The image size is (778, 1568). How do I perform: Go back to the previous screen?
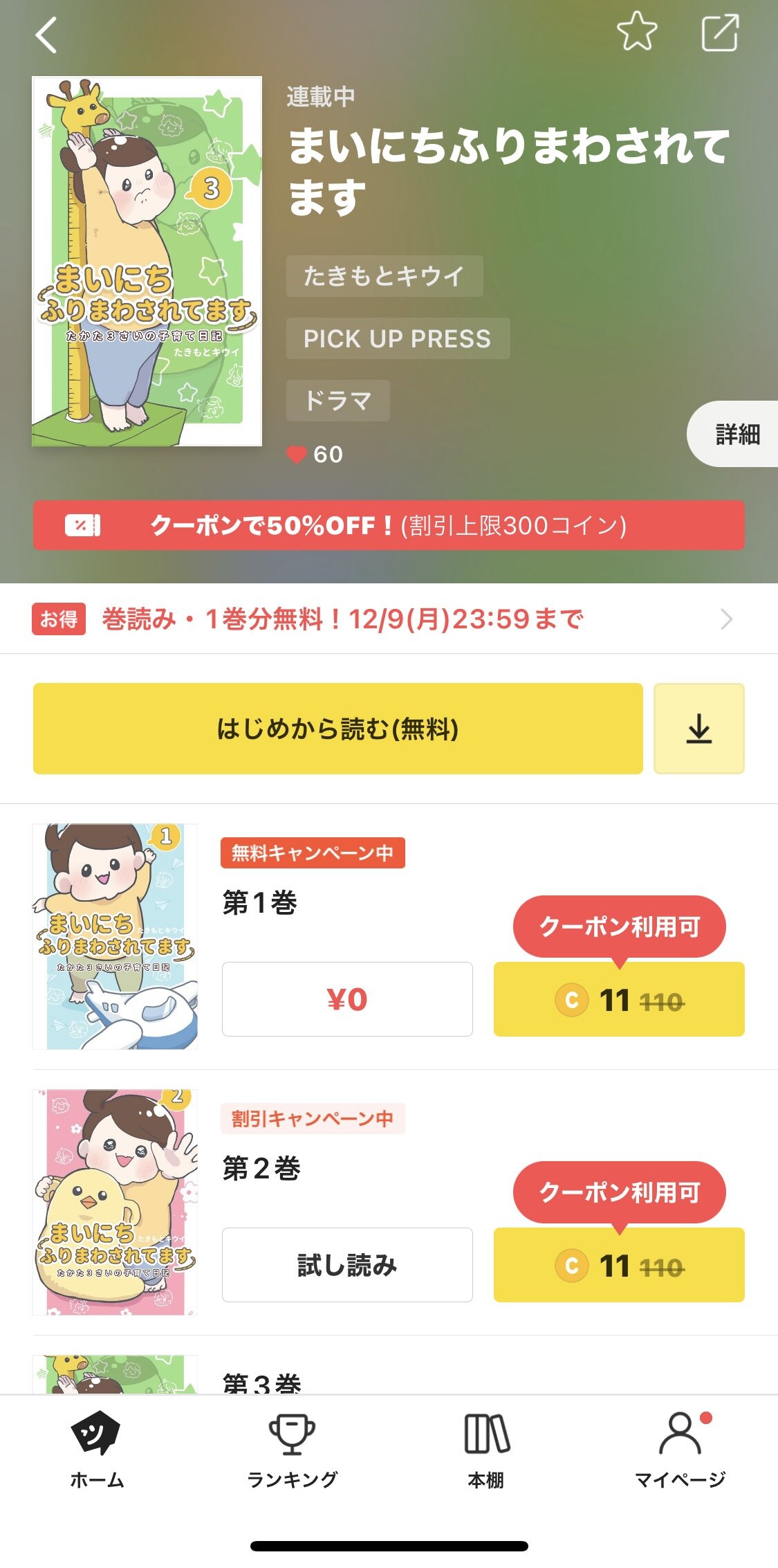coord(46,35)
